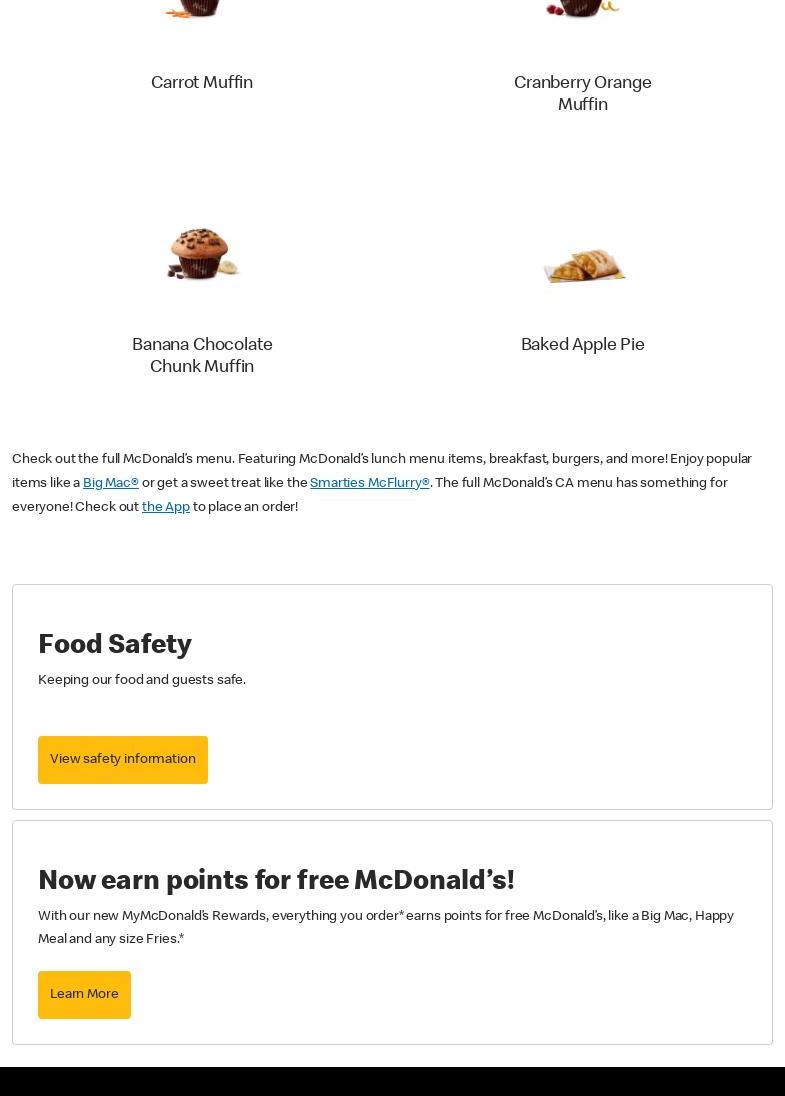Tap the App link

[166, 507]
